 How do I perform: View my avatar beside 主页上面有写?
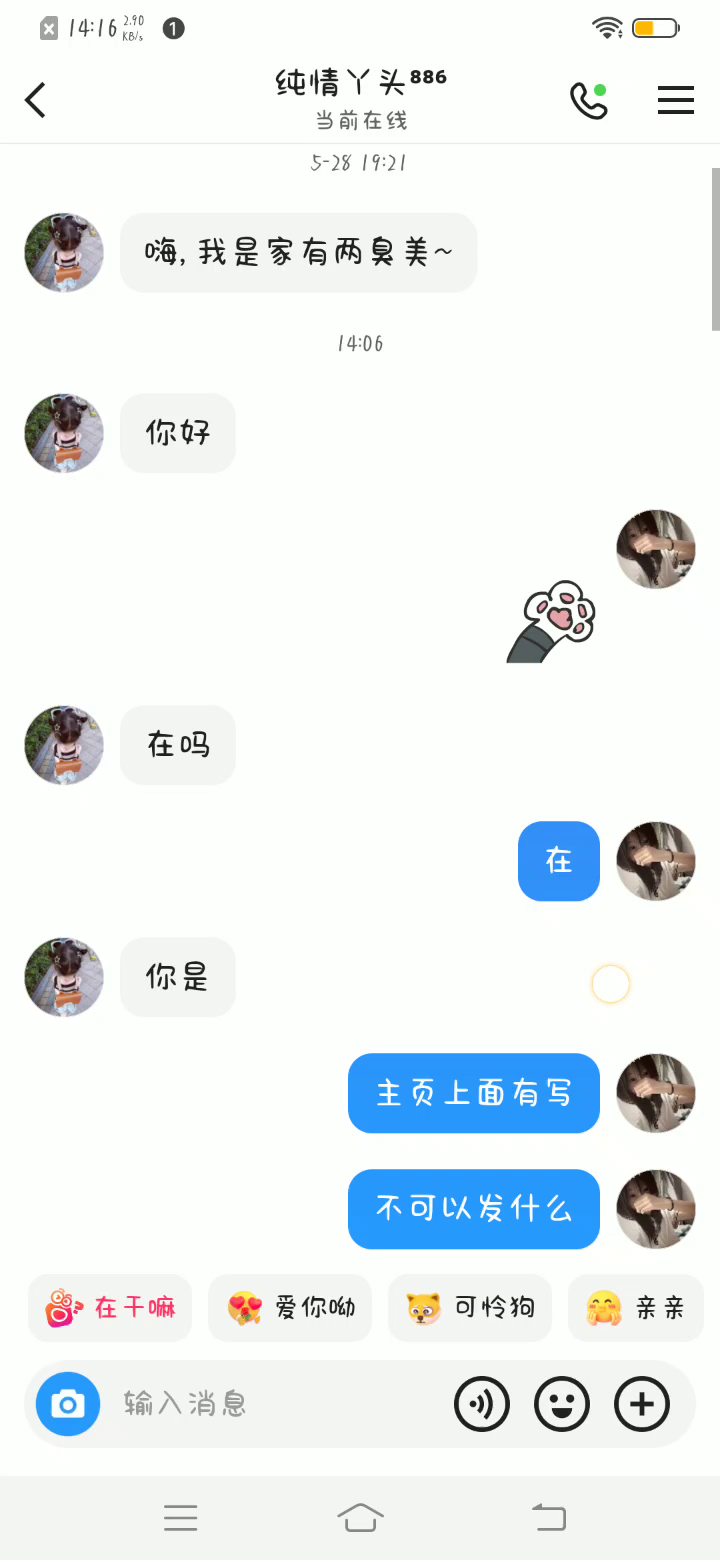[656, 1093]
